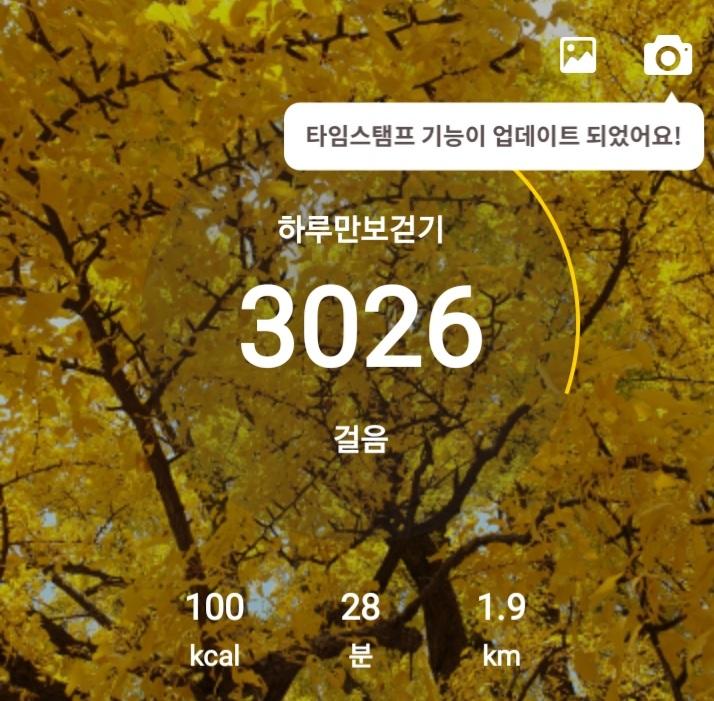
Task: Open the gallery image picker icon
Action: point(578,56)
